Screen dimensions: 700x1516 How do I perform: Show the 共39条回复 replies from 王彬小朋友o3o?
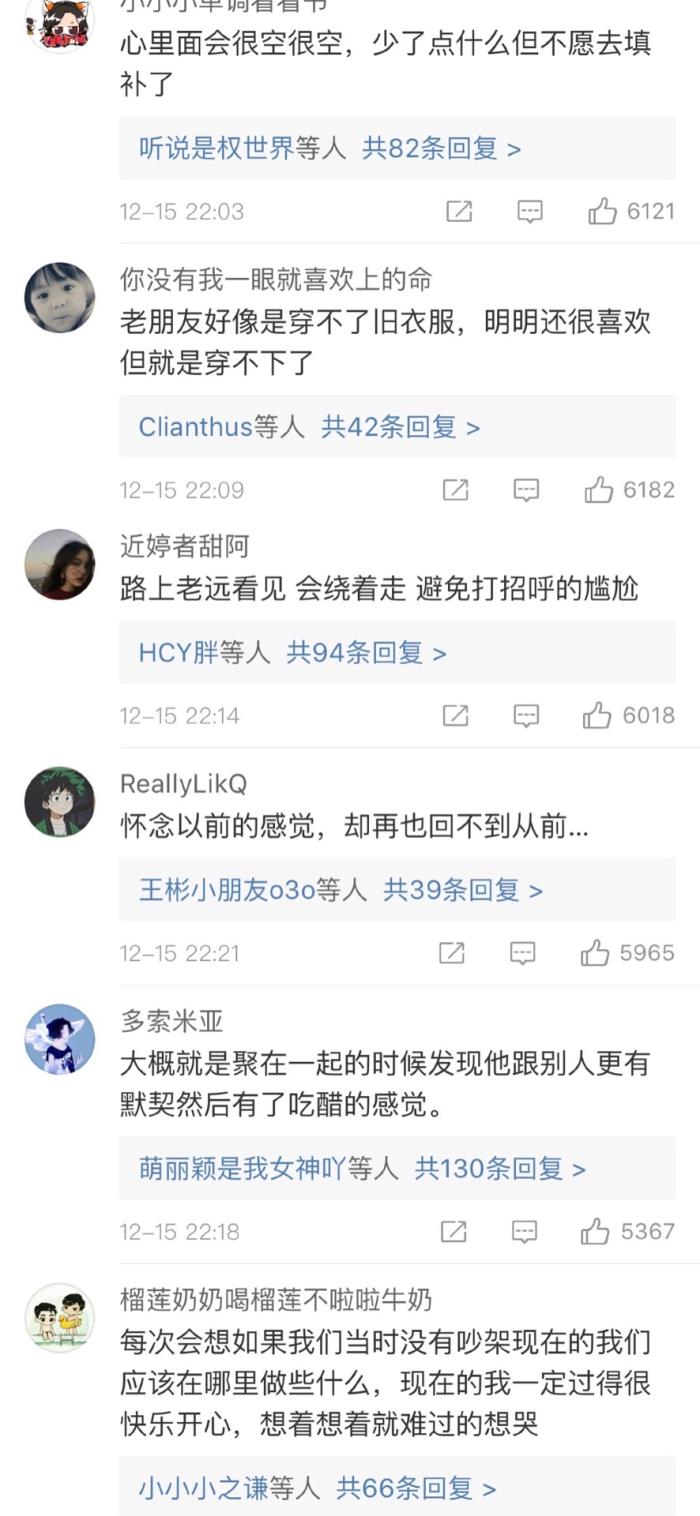[x=340, y=890]
